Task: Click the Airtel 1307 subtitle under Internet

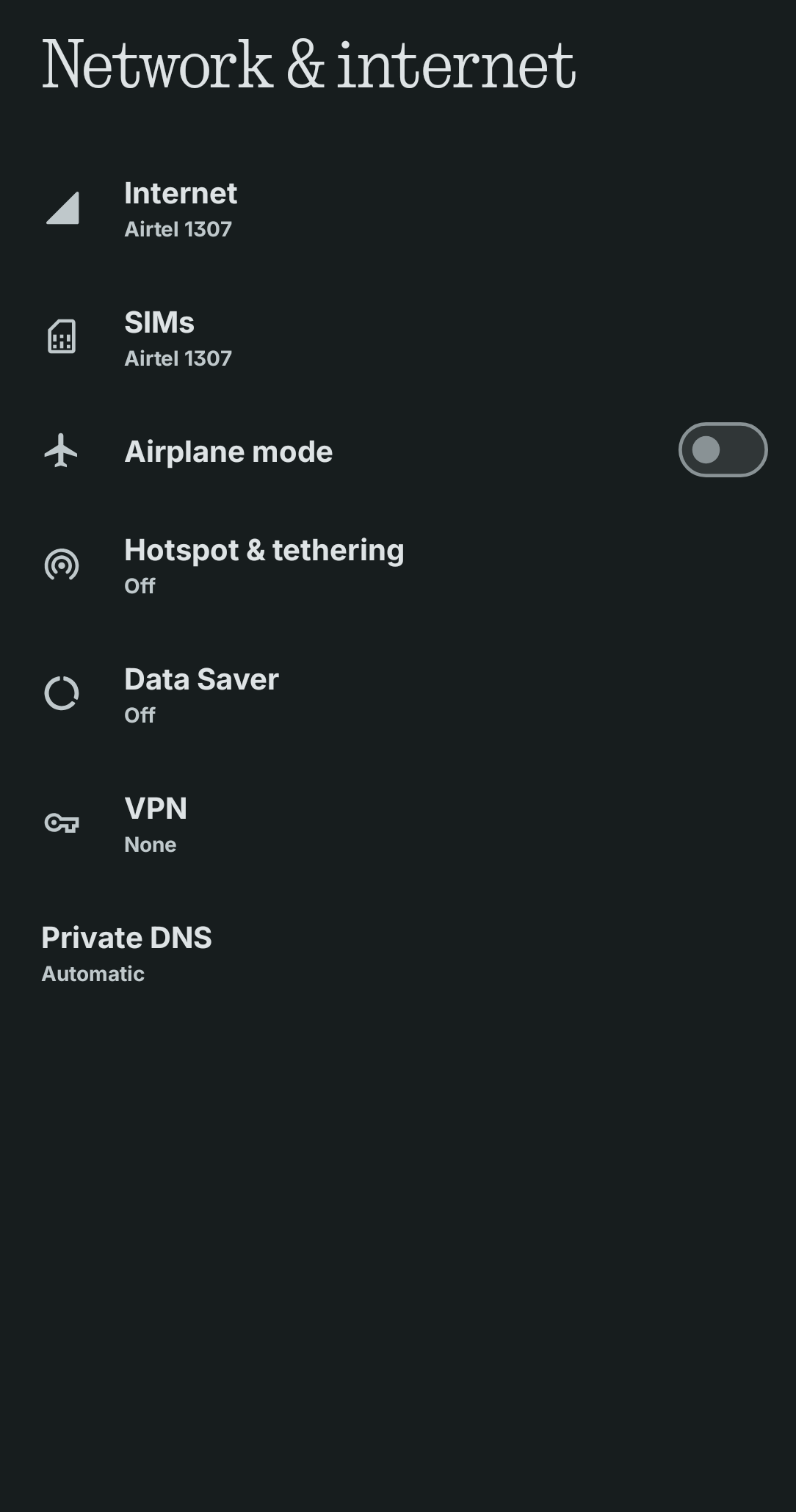Action: click(x=178, y=229)
